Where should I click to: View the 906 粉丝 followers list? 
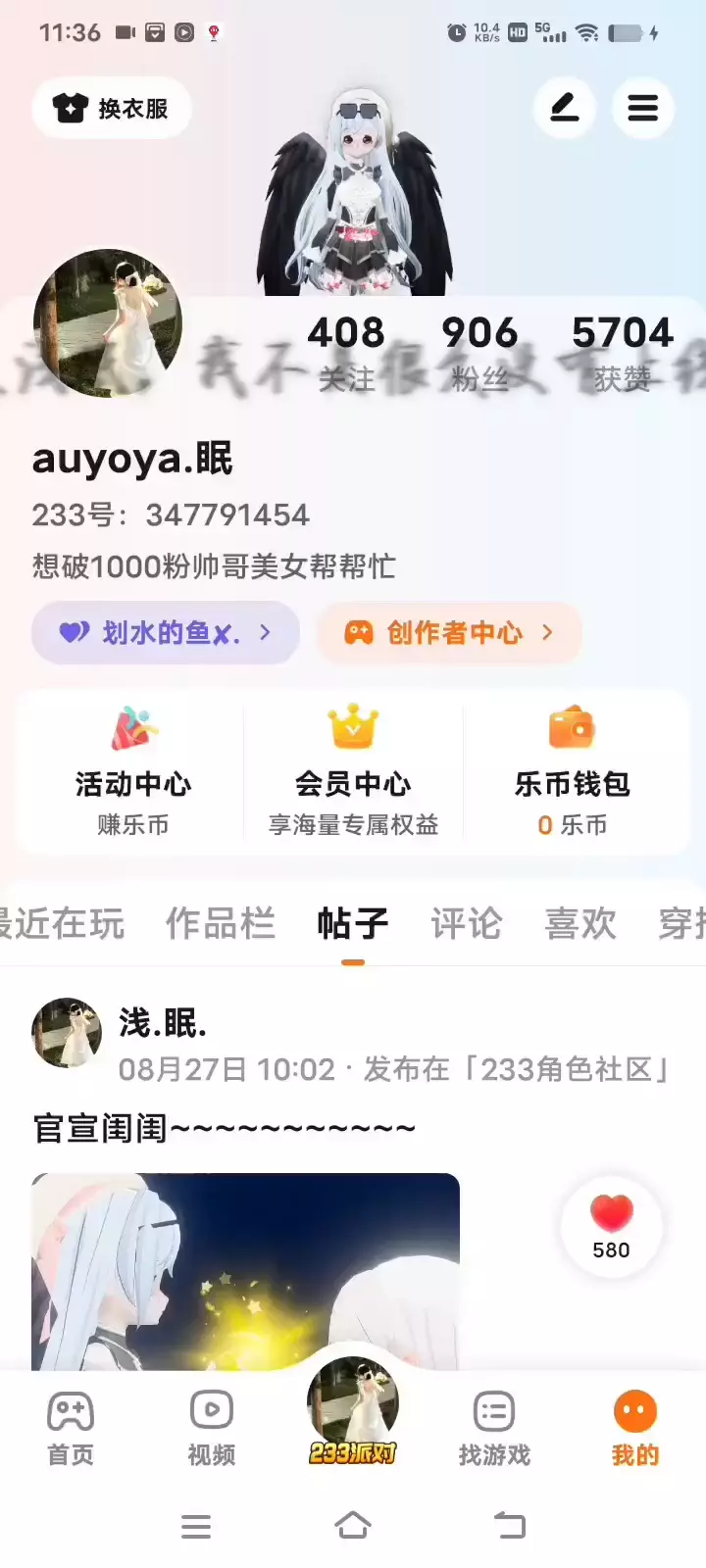479,354
